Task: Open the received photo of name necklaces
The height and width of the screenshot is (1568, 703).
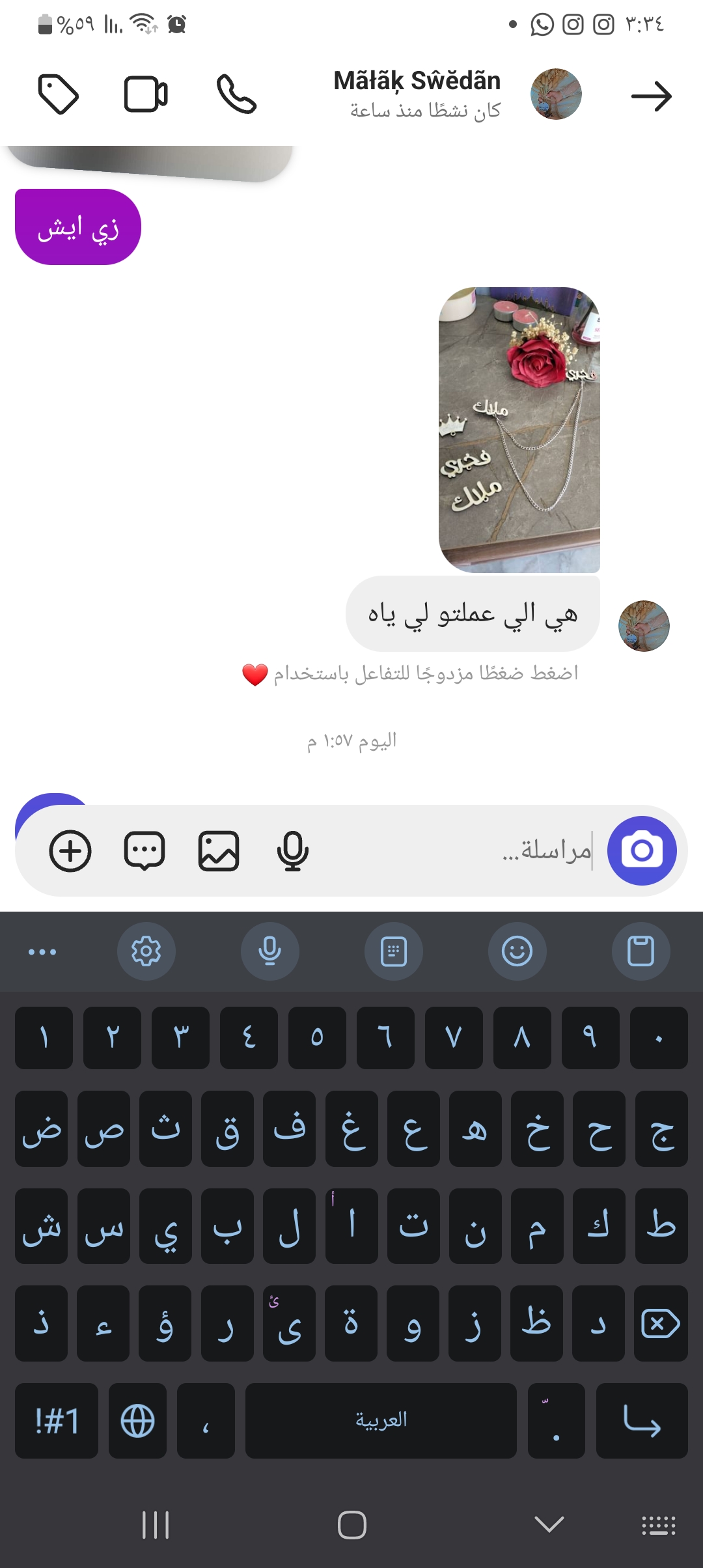Action: [519, 430]
